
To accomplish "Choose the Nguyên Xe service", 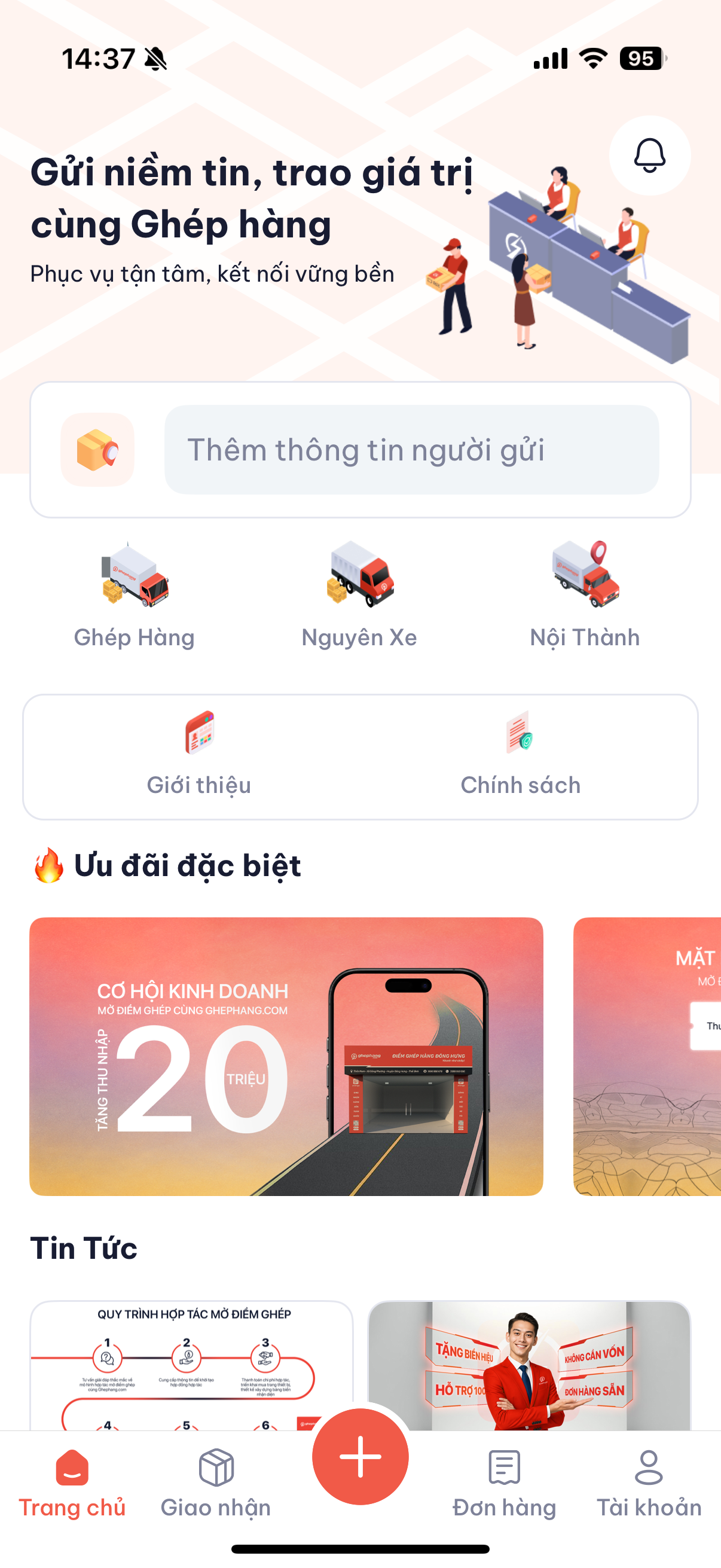I will (x=359, y=595).
